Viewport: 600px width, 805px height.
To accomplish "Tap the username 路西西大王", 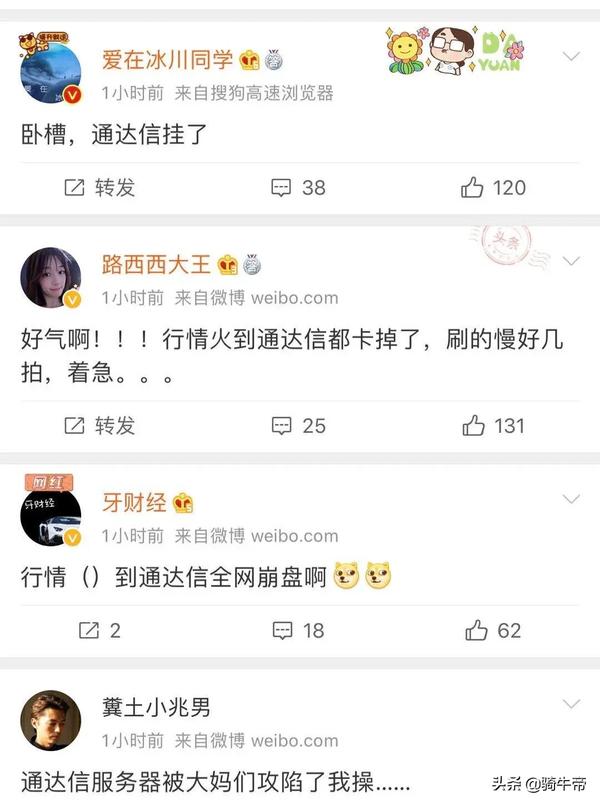I will pos(157,264).
